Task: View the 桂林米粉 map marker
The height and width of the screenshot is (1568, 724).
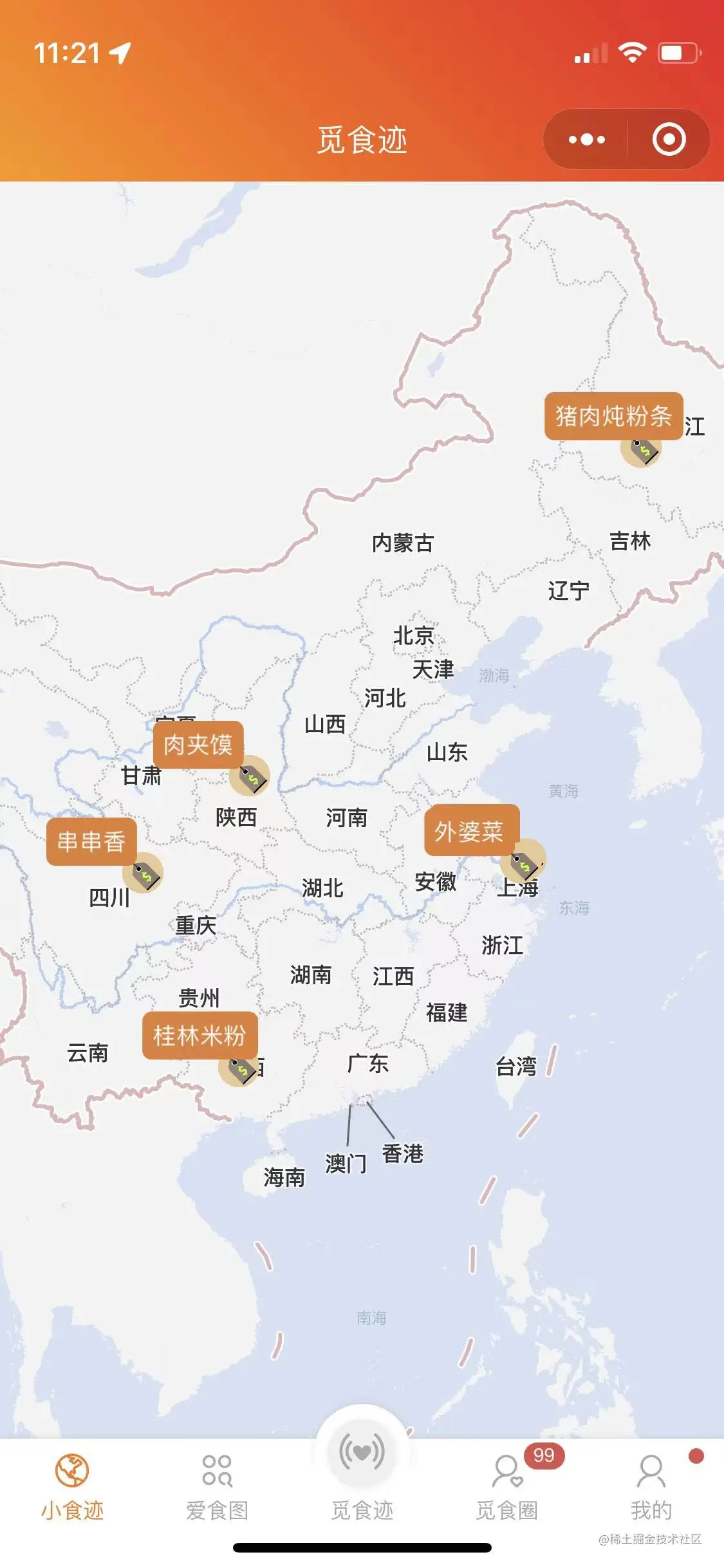Action: pos(200,1036)
